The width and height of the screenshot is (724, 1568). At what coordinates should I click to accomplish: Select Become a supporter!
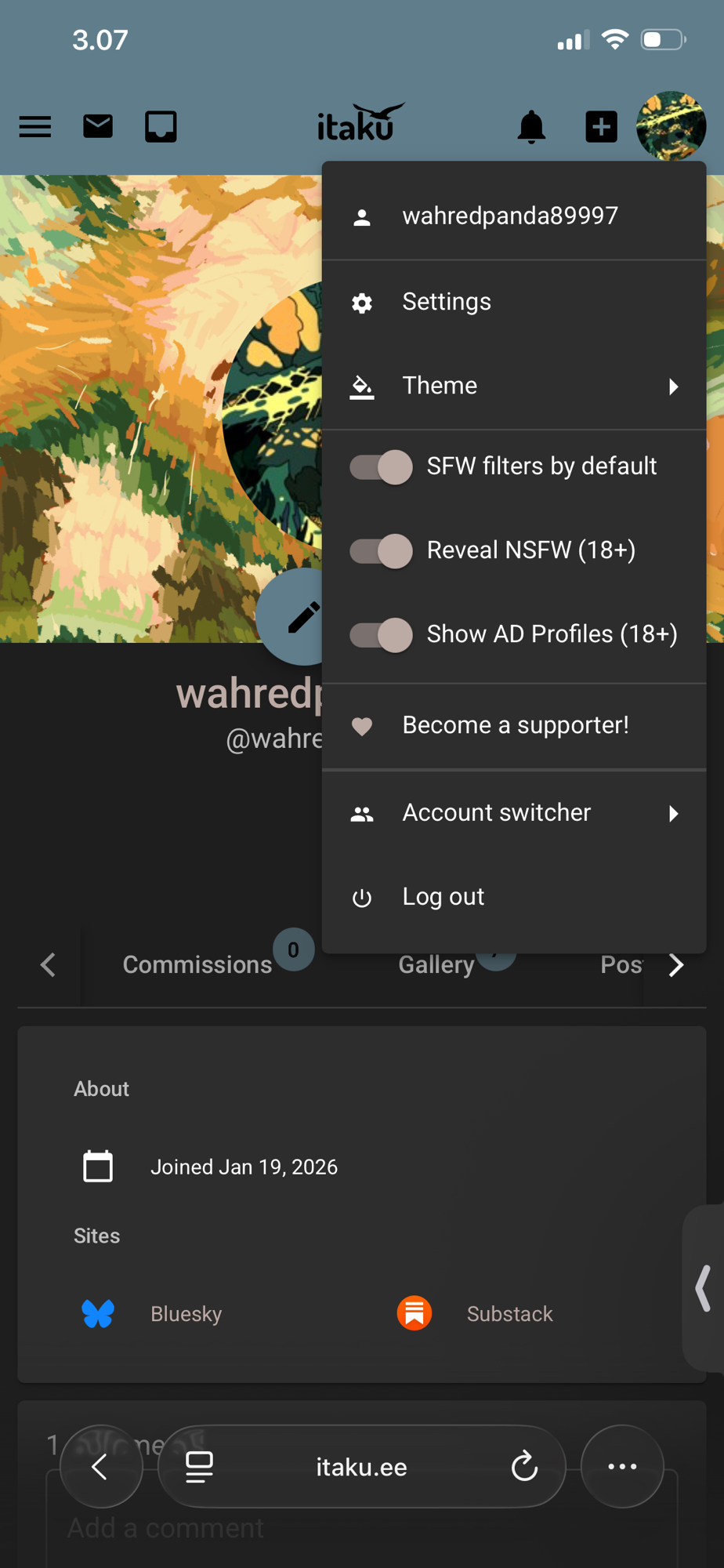point(515,725)
